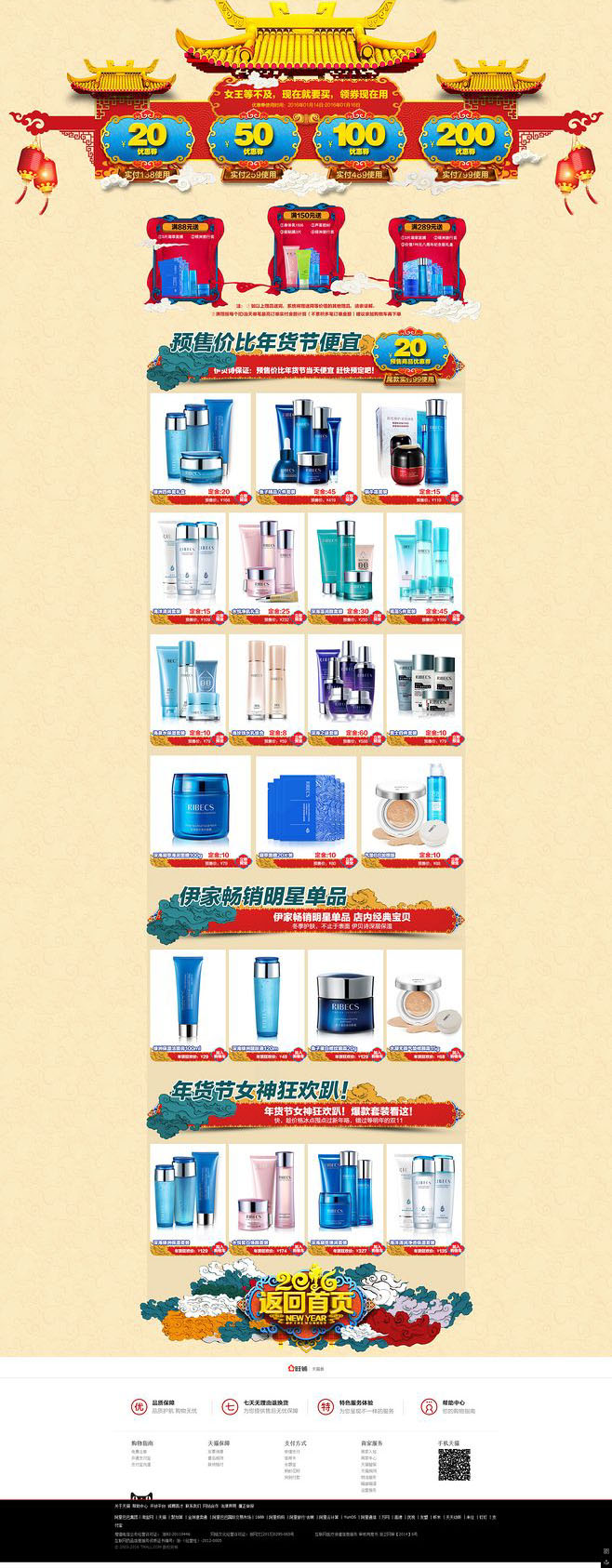Open the 满88元送 gift promotion
The width and height of the screenshot is (612, 1568).
pyautogui.click(x=184, y=259)
